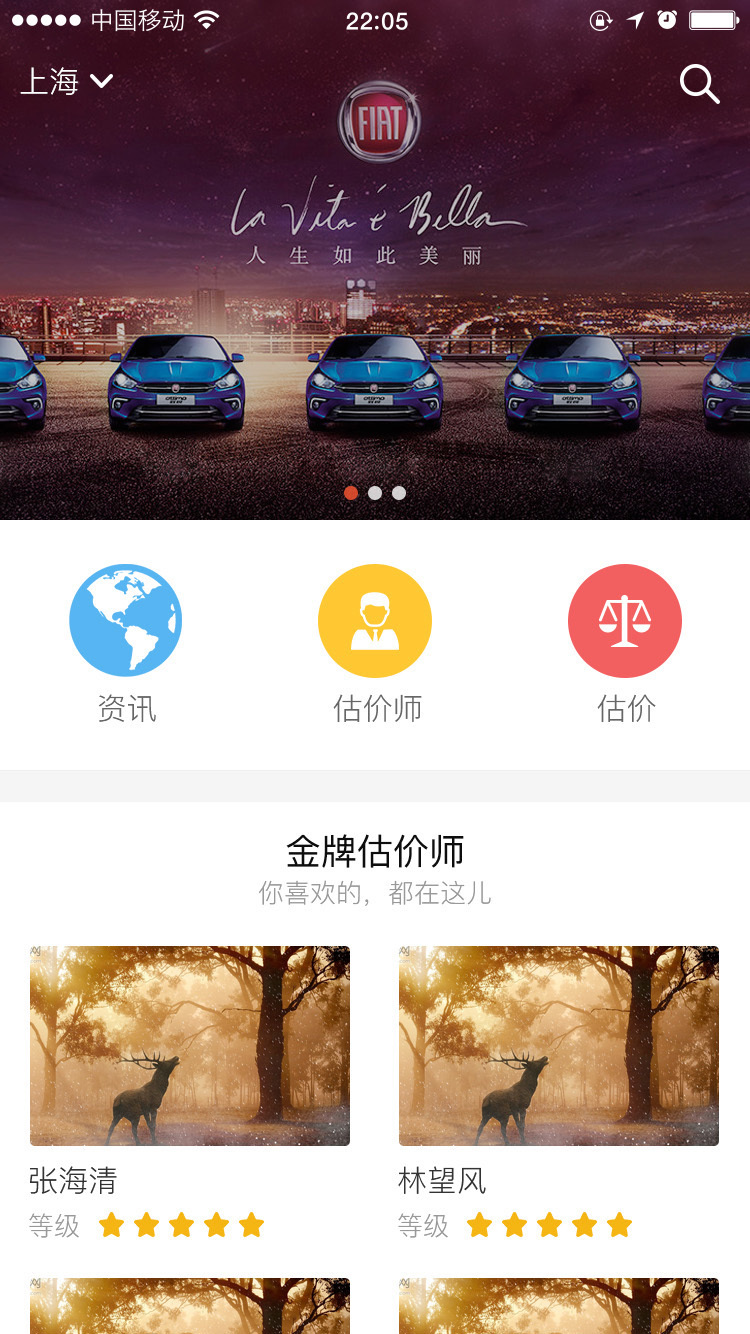
Task: Tap the Wi-Fi icon in status bar
Action: point(208,18)
